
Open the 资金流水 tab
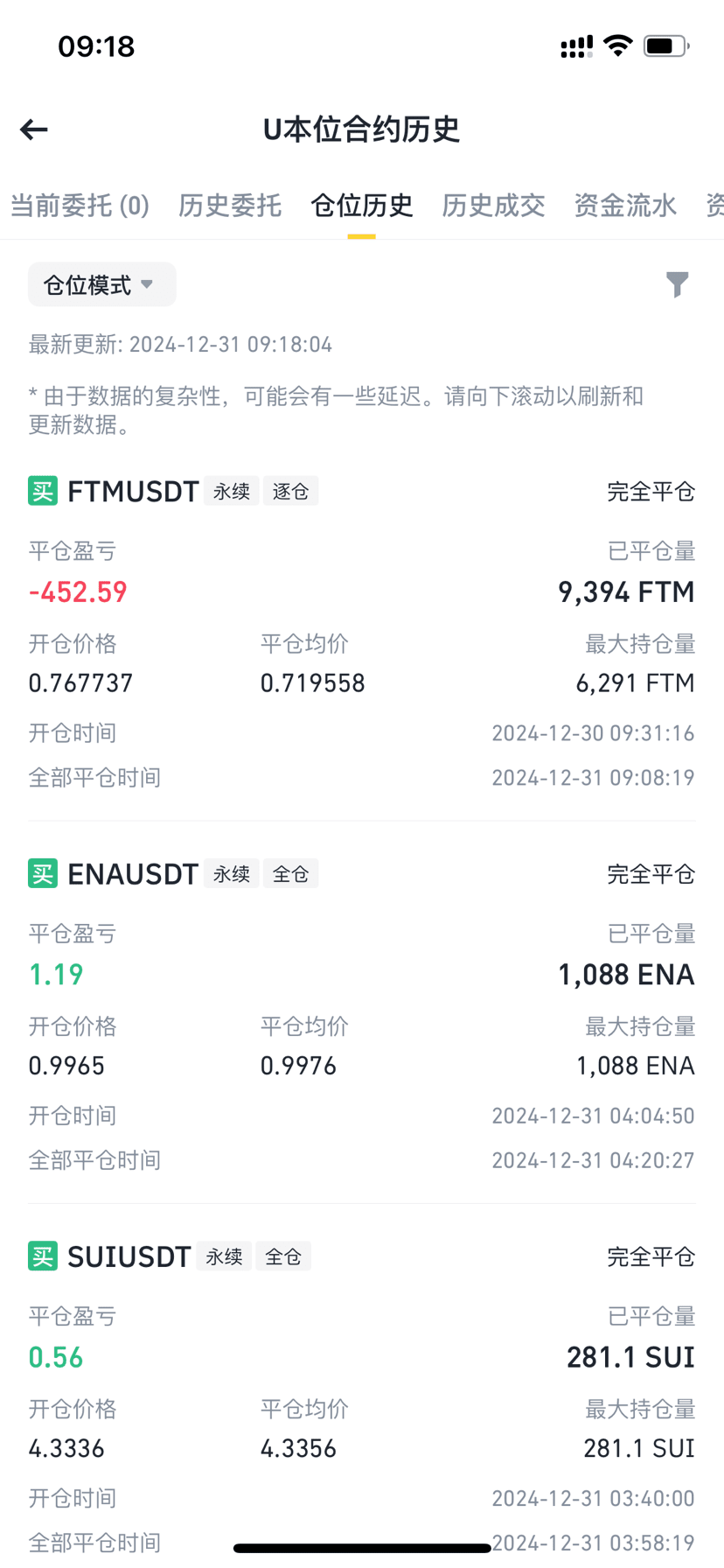[x=625, y=206]
